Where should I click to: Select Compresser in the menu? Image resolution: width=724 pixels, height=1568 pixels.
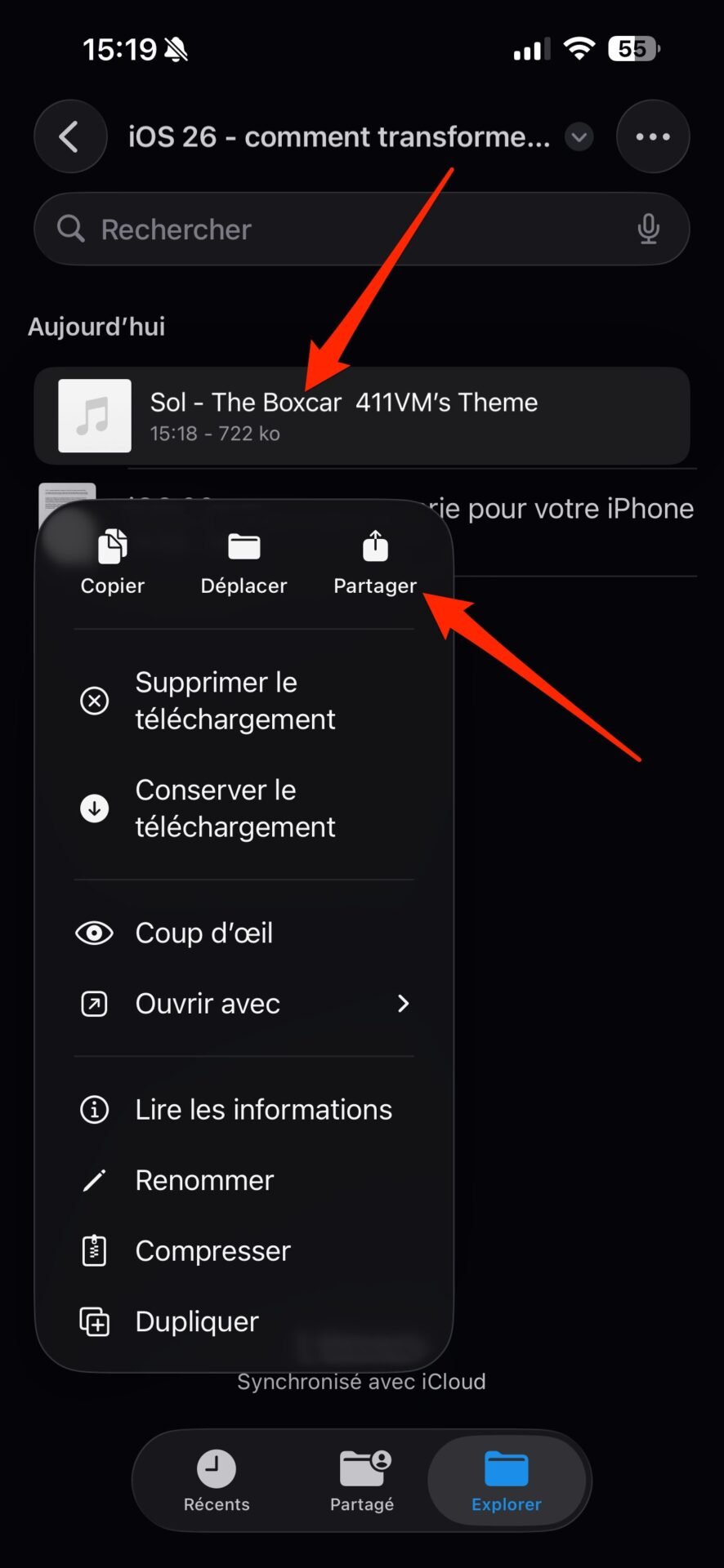click(244, 1251)
